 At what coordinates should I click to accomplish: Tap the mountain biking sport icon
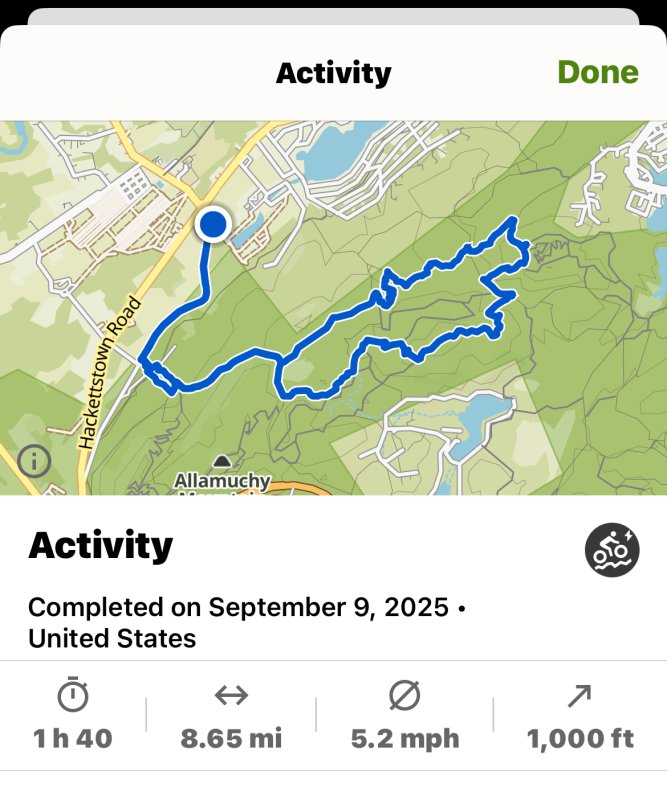610,548
